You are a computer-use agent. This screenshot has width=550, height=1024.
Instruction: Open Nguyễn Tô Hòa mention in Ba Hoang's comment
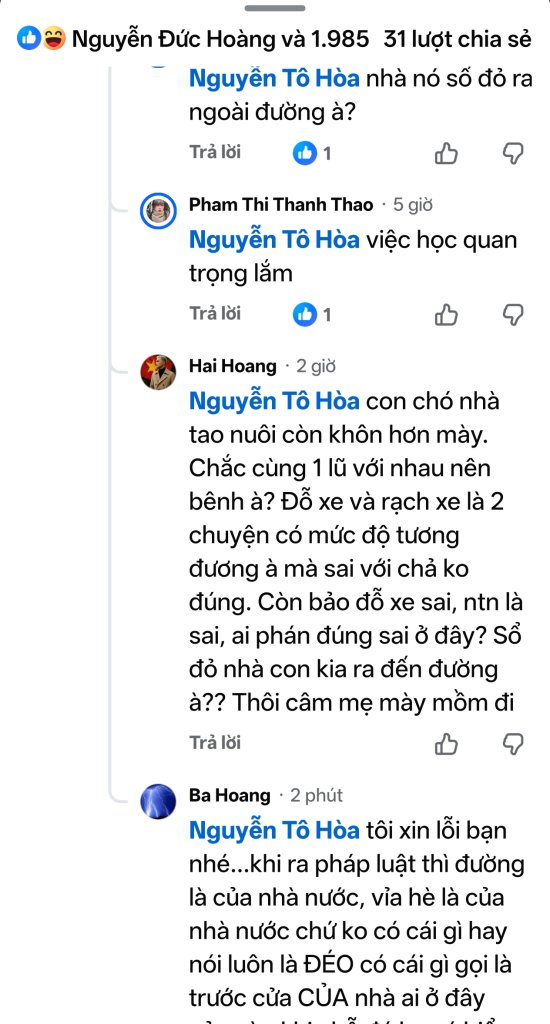coord(274,831)
